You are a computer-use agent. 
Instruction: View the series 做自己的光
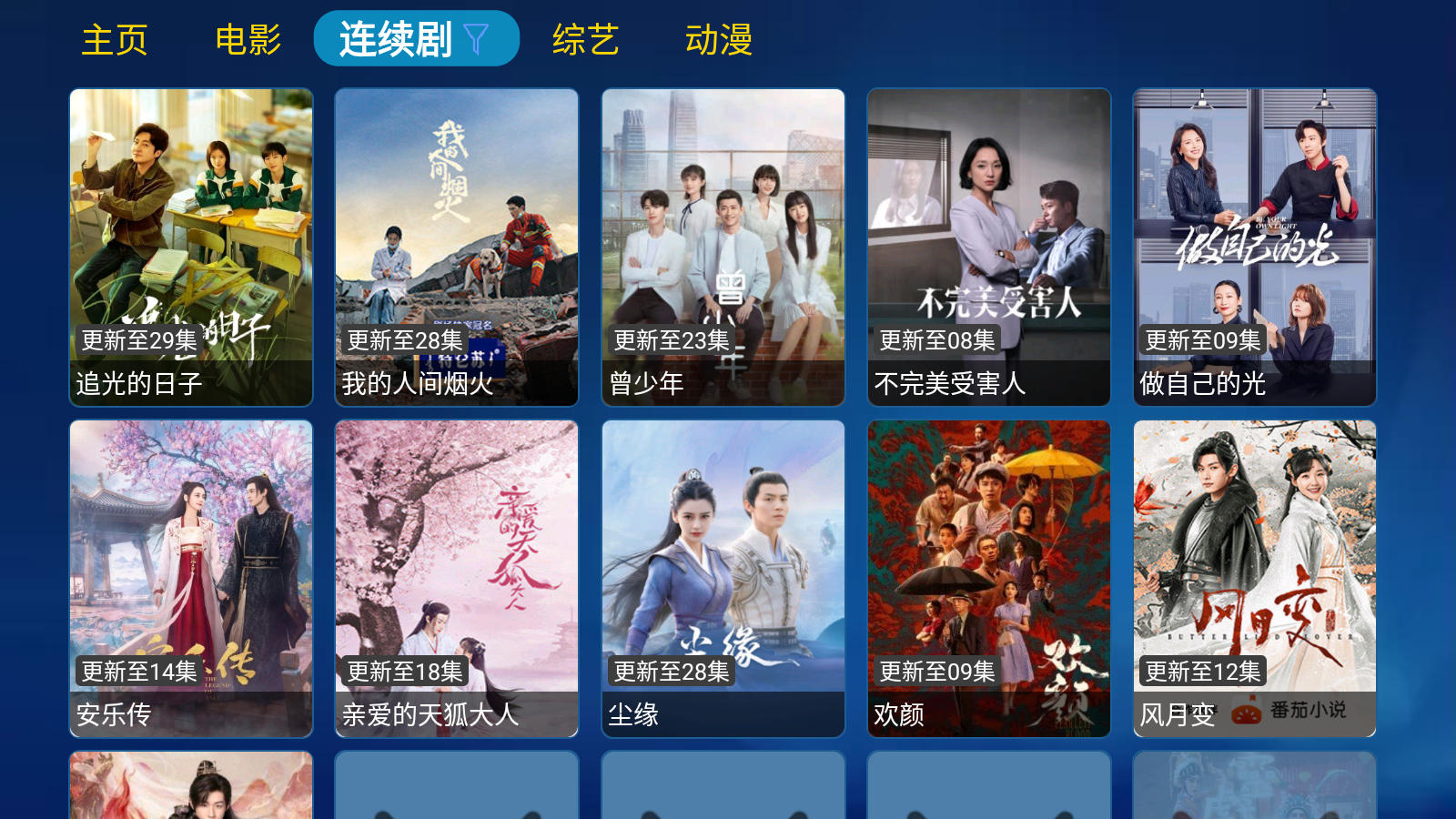tap(1255, 247)
